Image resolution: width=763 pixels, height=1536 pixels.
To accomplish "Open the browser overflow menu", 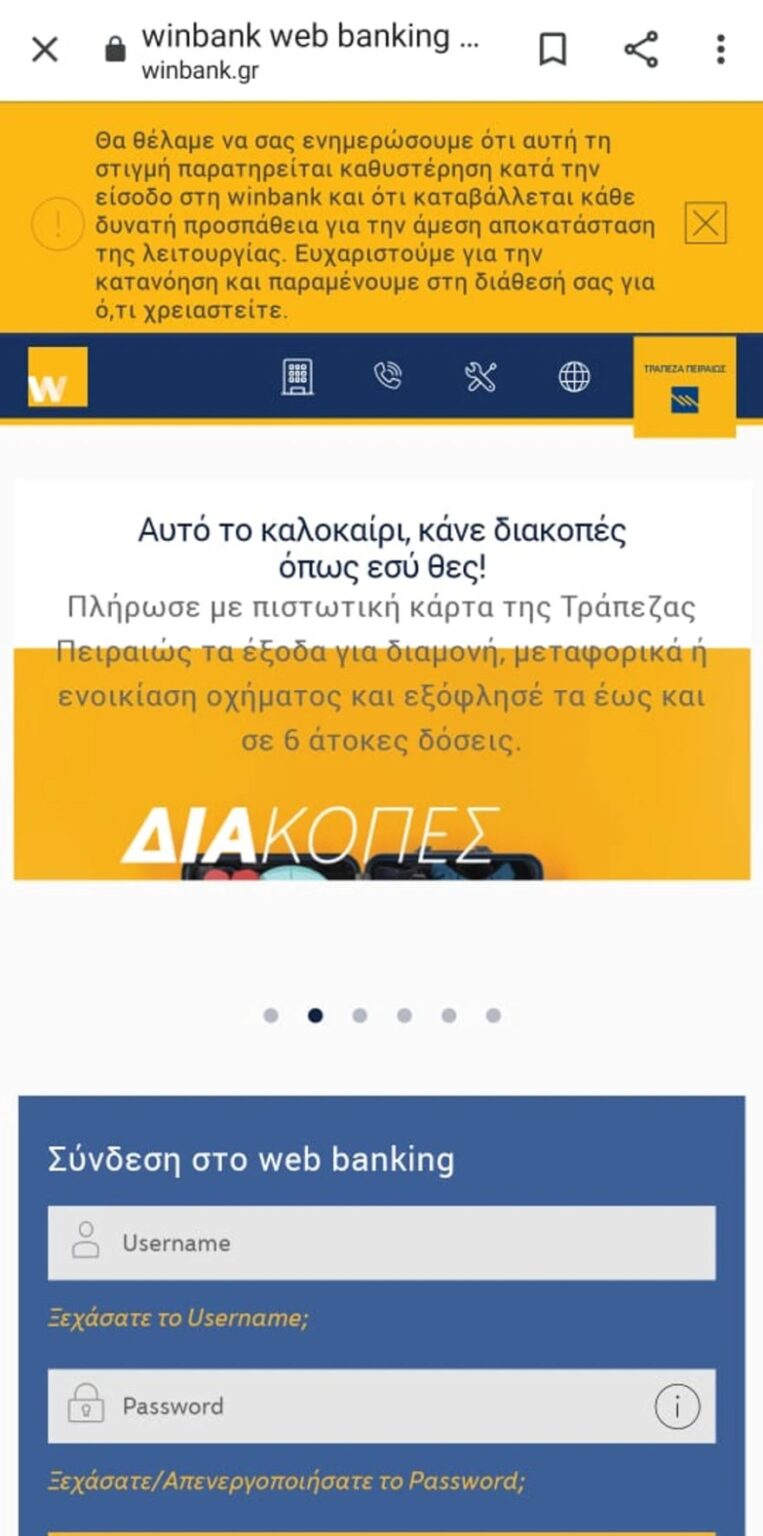I will tap(720, 49).
